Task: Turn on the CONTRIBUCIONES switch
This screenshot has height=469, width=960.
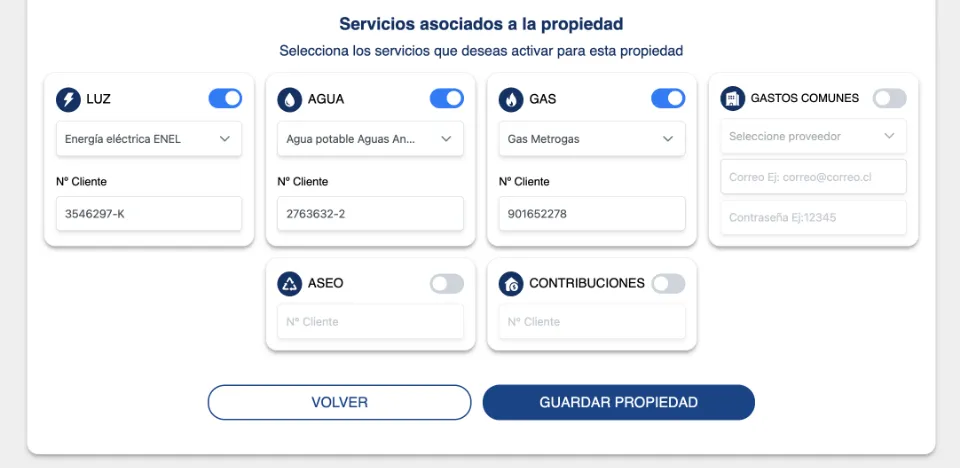Action: click(668, 284)
